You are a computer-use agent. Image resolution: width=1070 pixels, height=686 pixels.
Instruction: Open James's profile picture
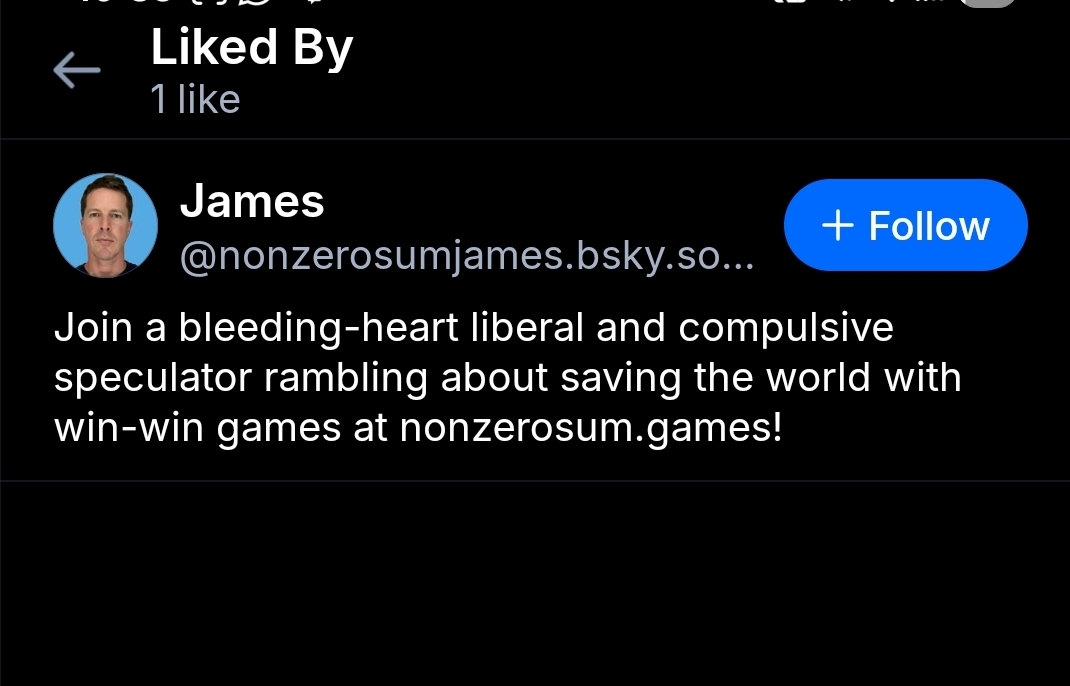click(105, 226)
